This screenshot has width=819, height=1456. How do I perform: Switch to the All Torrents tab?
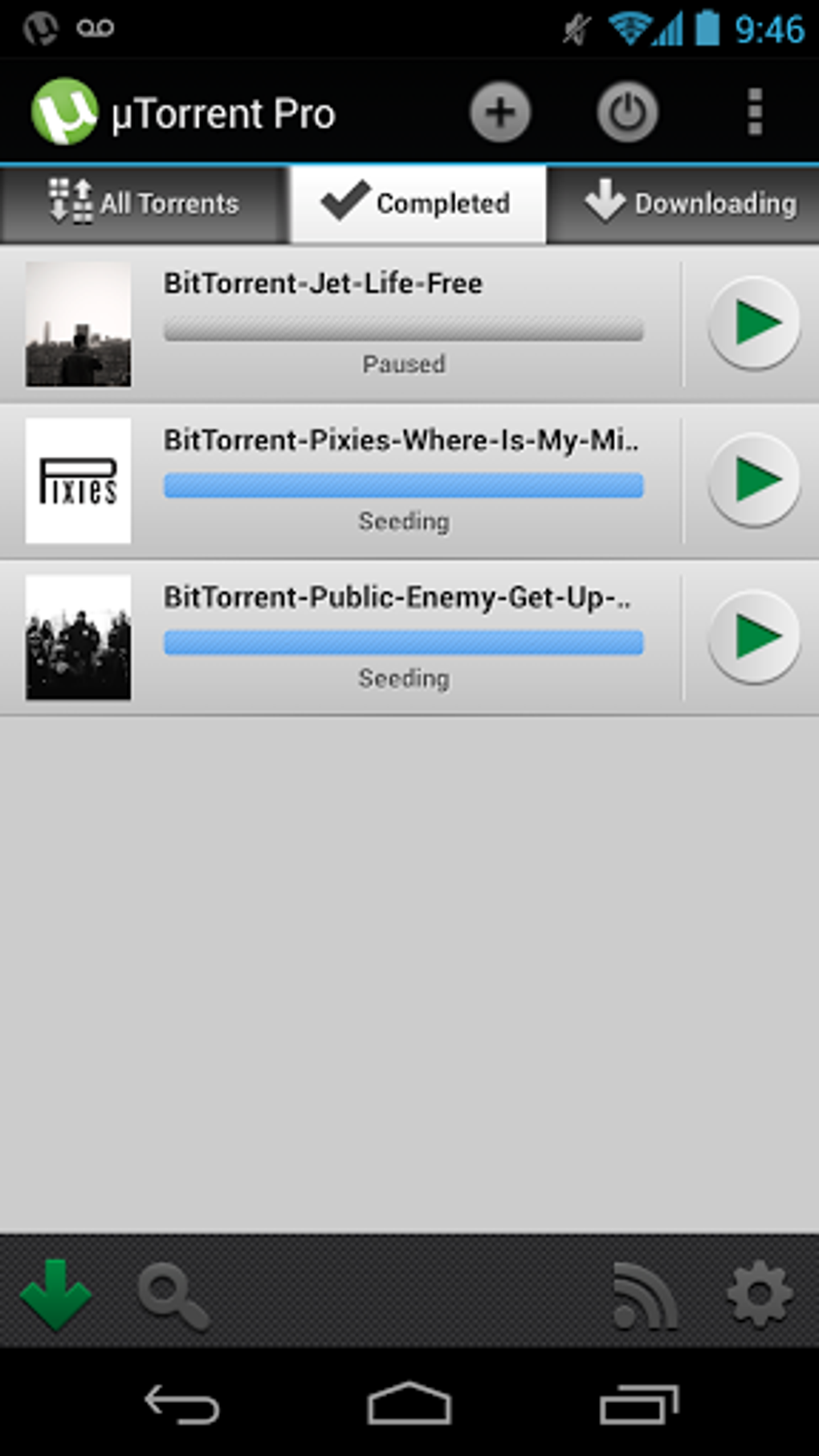click(145, 204)
